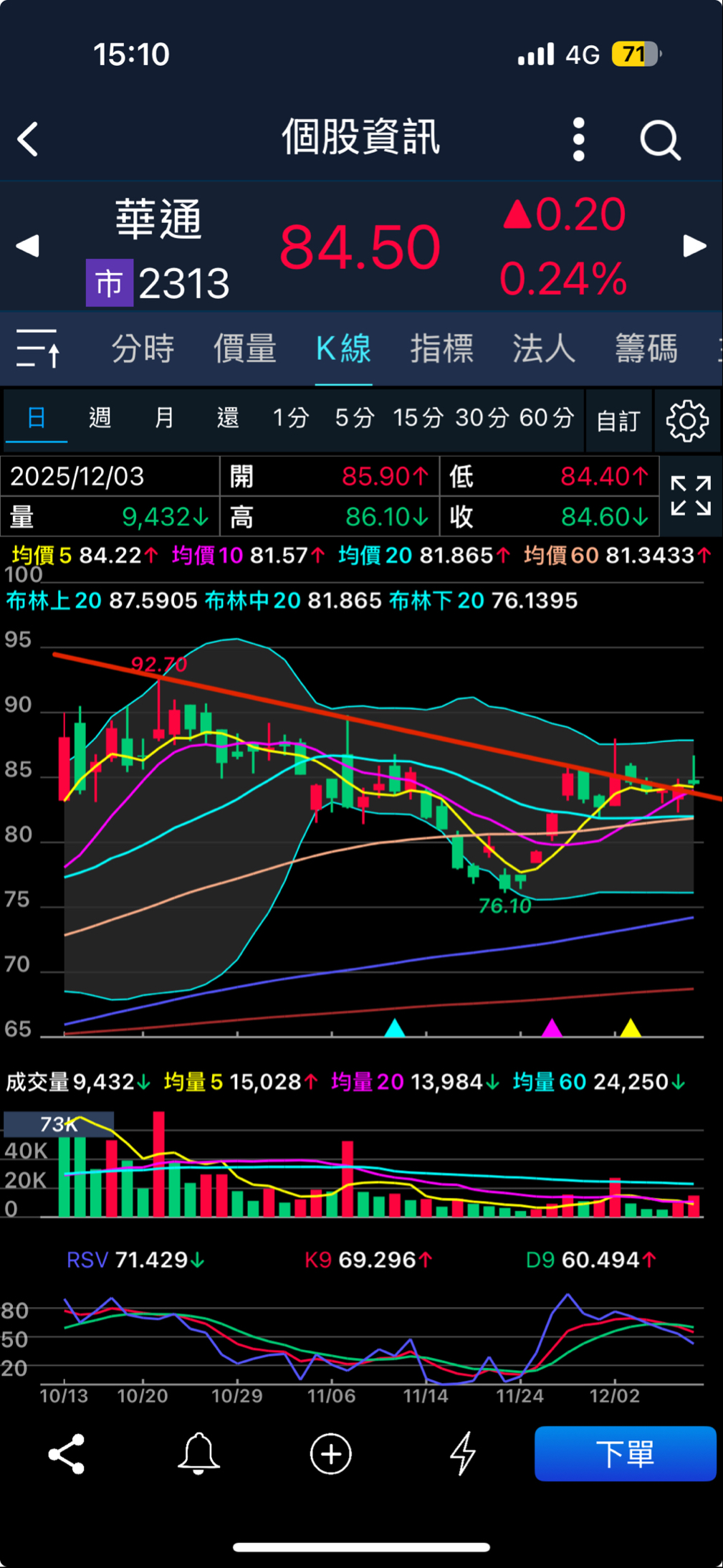Open chart settings gear

(687, 421)
